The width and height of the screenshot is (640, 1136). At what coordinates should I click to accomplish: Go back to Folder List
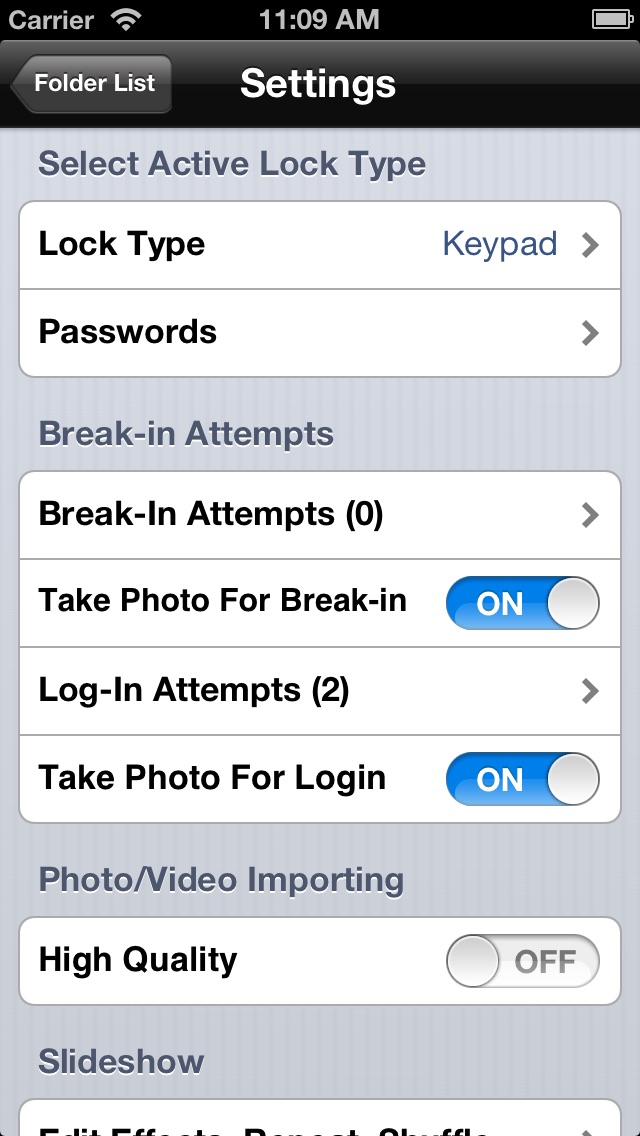92,83
